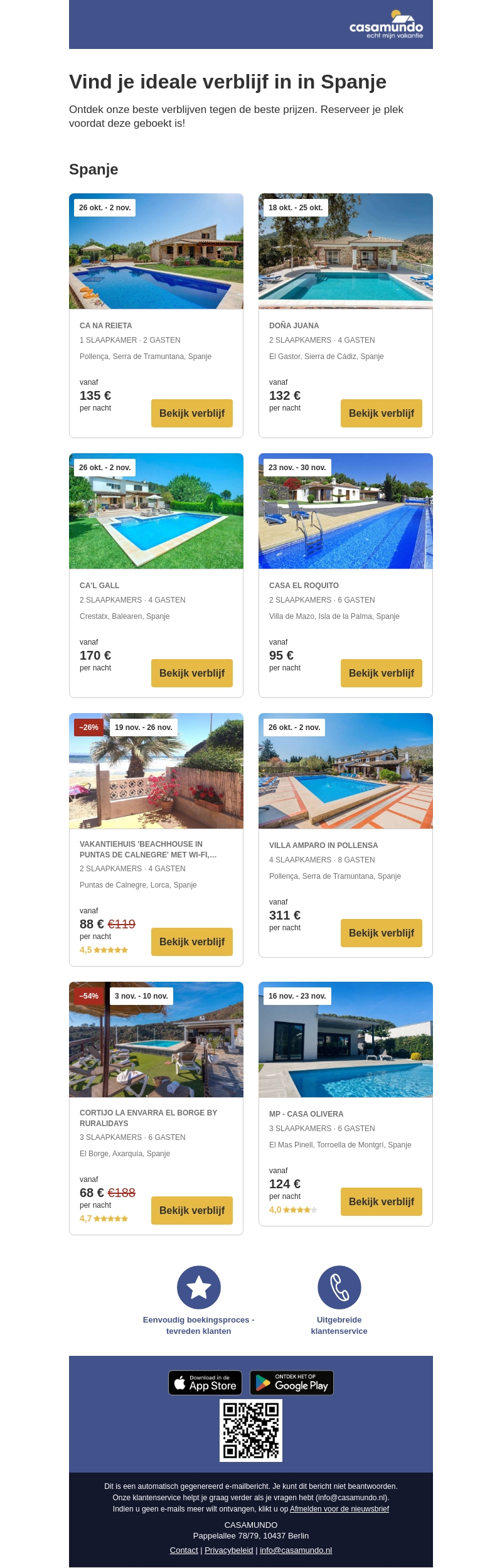The image size is (502, 1568).
Task: Tap the info@casamundo.nl email link
Action: pyautogui.click(x=296, y=1550)
